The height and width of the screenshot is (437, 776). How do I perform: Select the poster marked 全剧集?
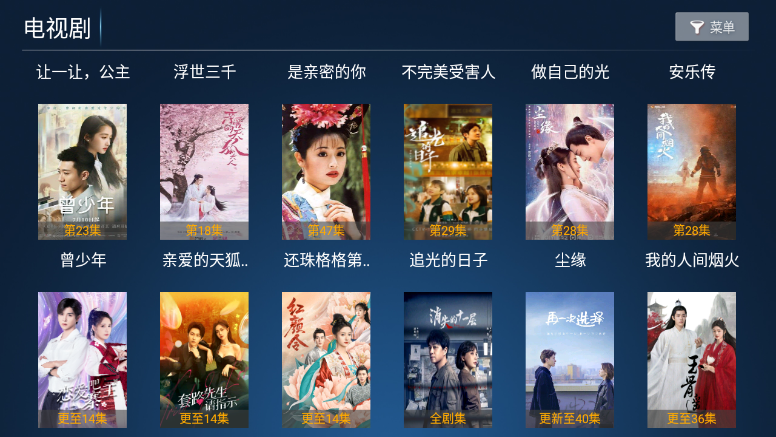(x=448, y=359)
